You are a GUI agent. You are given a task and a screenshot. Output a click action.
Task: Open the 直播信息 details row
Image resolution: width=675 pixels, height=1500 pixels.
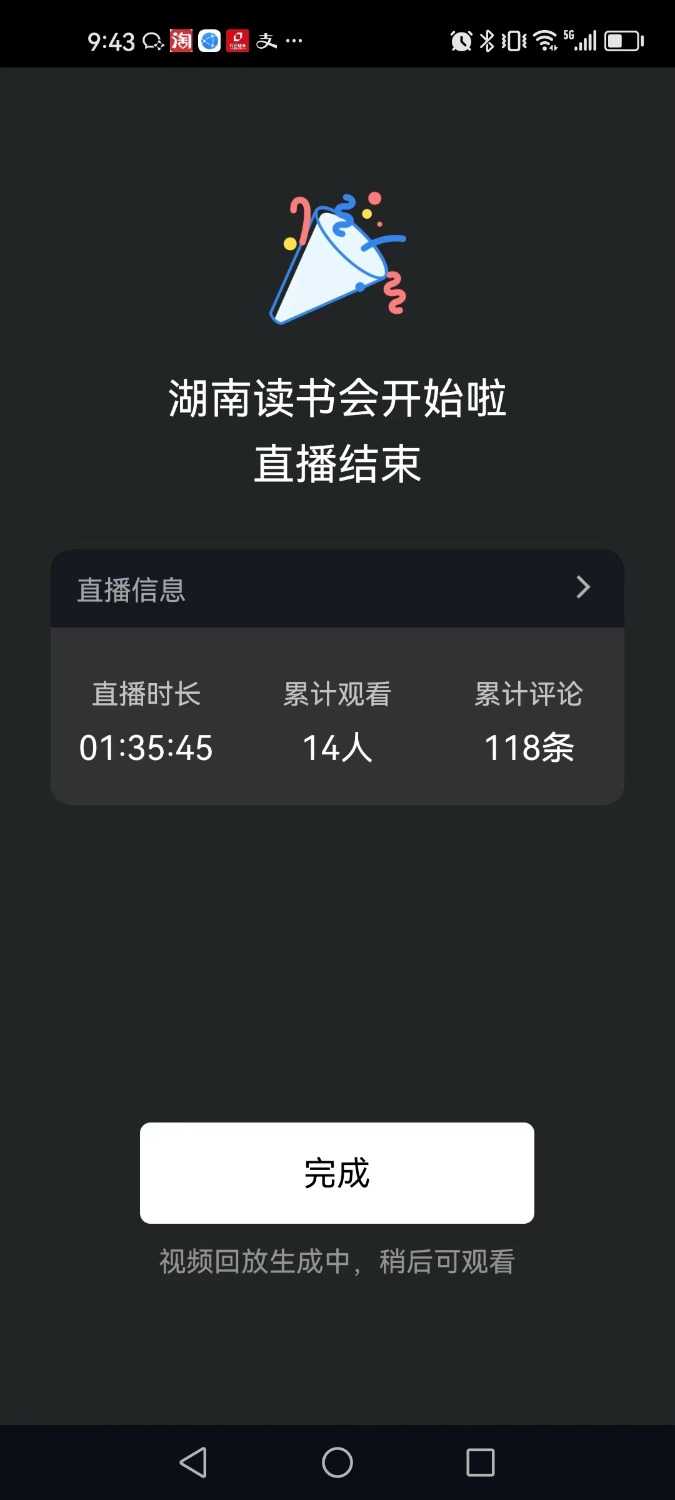coord(337,588)
